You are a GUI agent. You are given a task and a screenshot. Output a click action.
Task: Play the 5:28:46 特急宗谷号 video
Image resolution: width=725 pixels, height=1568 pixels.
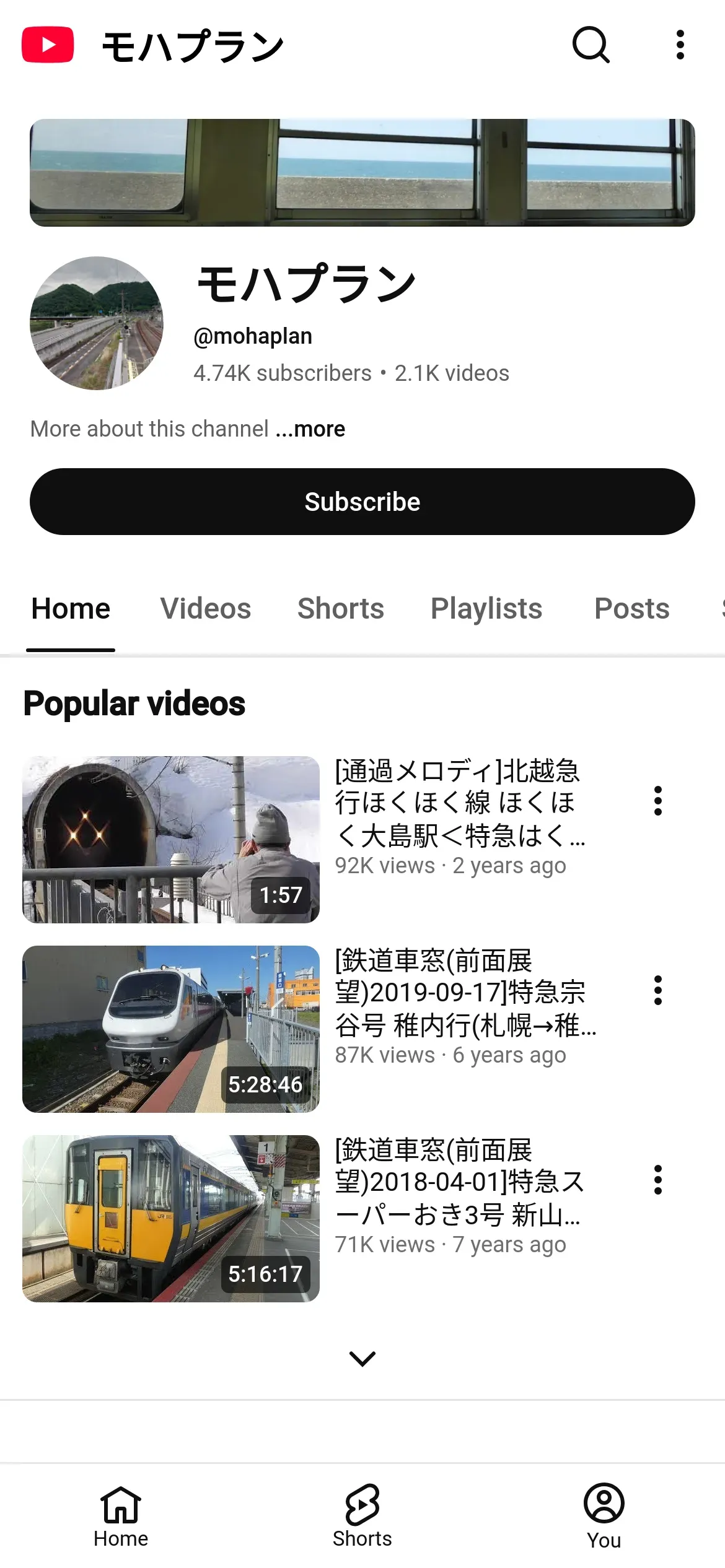coord(171,1029)
